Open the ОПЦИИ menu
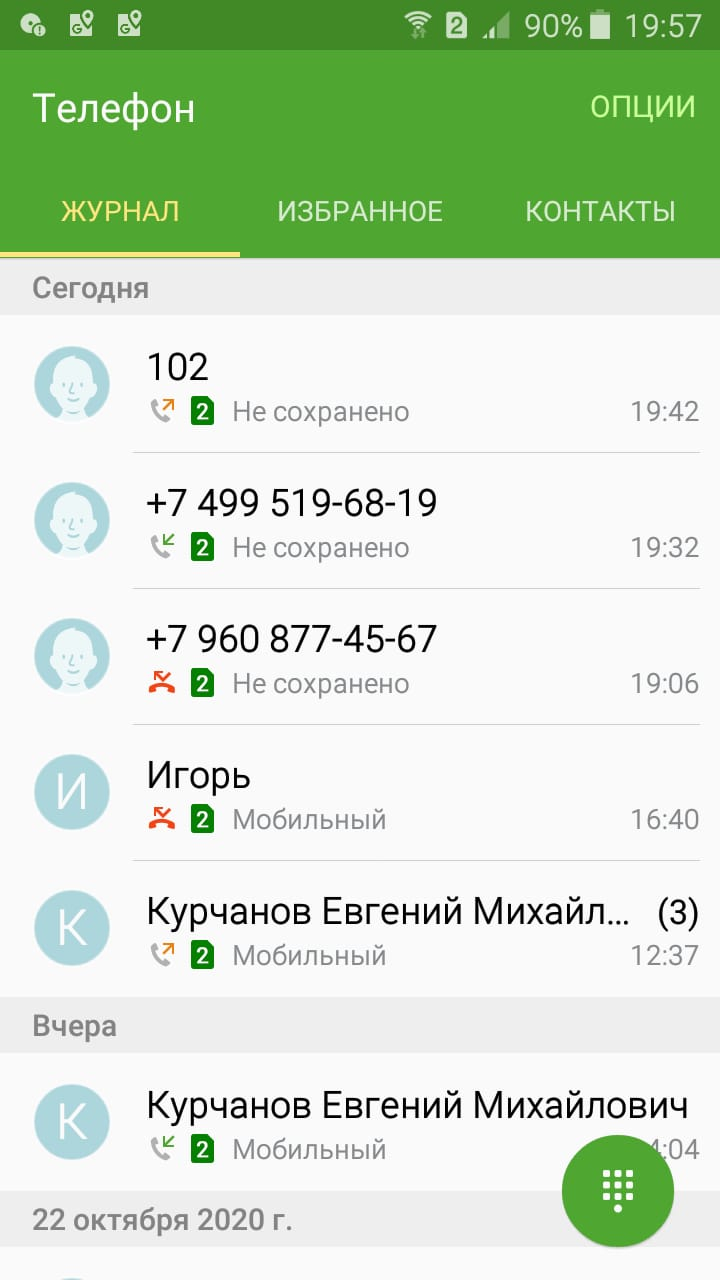This screenshot has height=1280, width=720. [x=642, y=107]
